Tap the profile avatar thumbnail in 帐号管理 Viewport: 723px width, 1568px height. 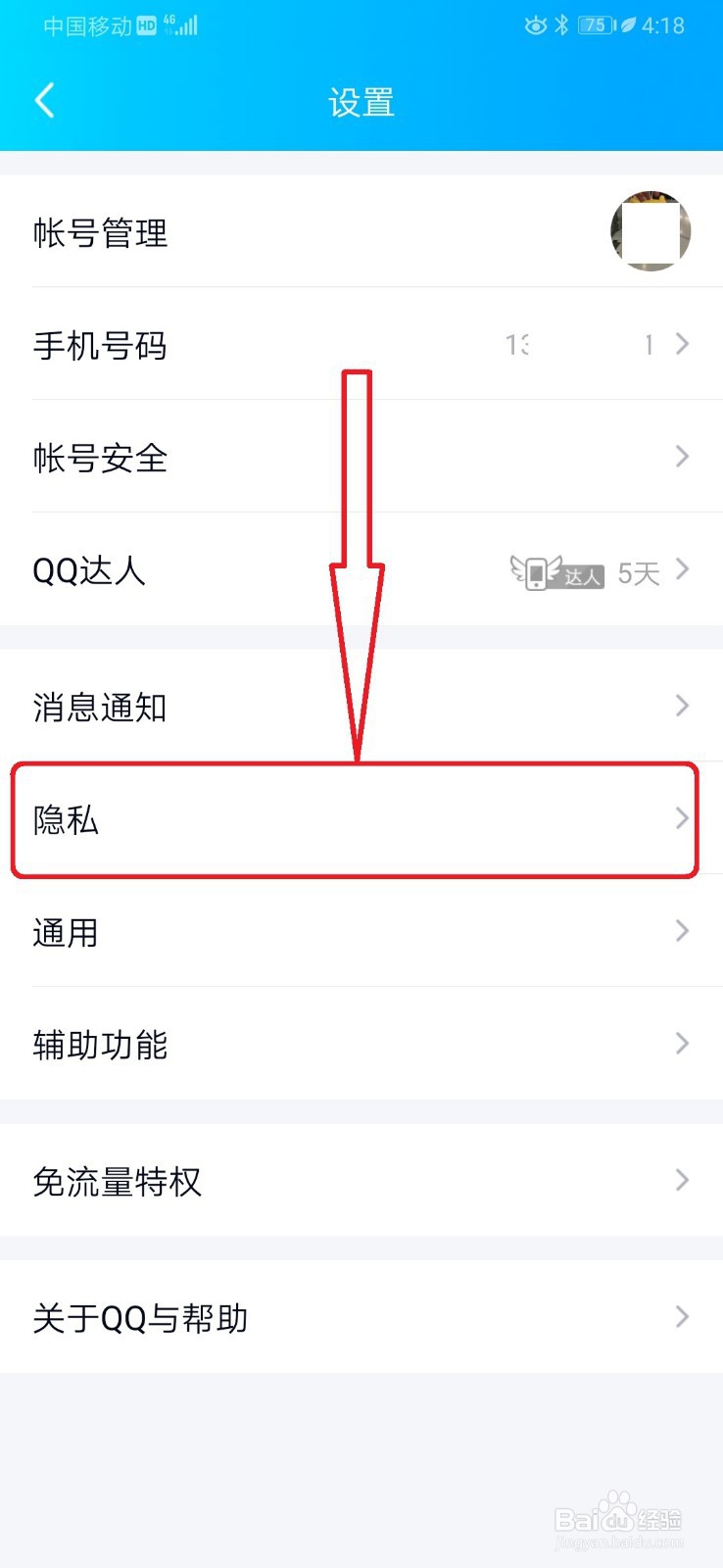651,231
